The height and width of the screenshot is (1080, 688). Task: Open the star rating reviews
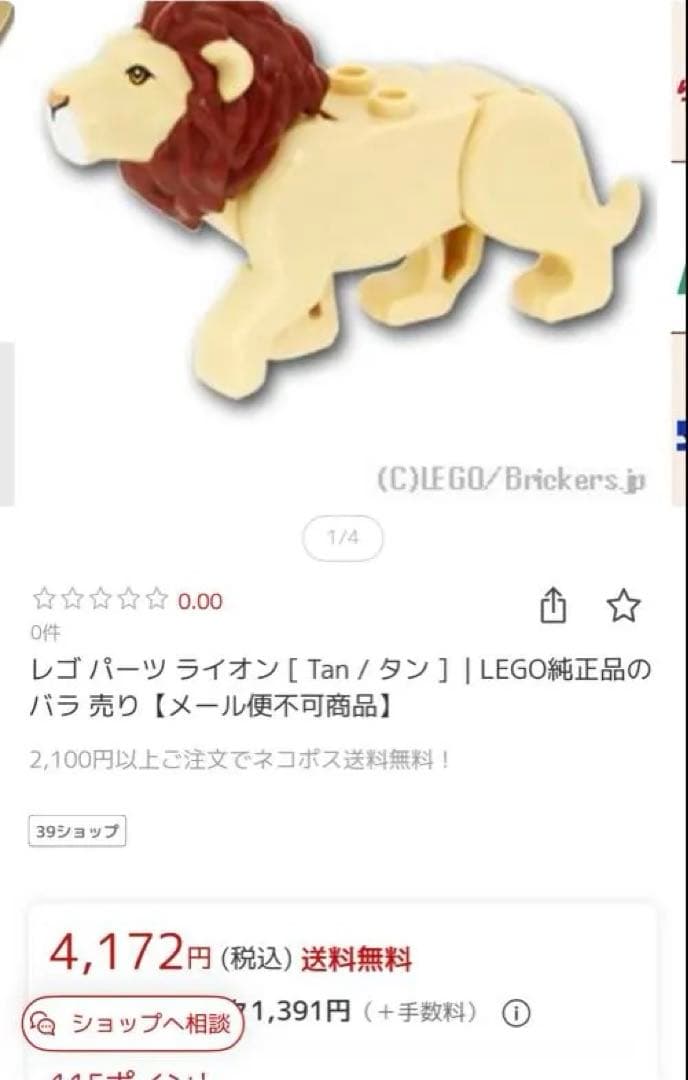[x=126, y=601]
